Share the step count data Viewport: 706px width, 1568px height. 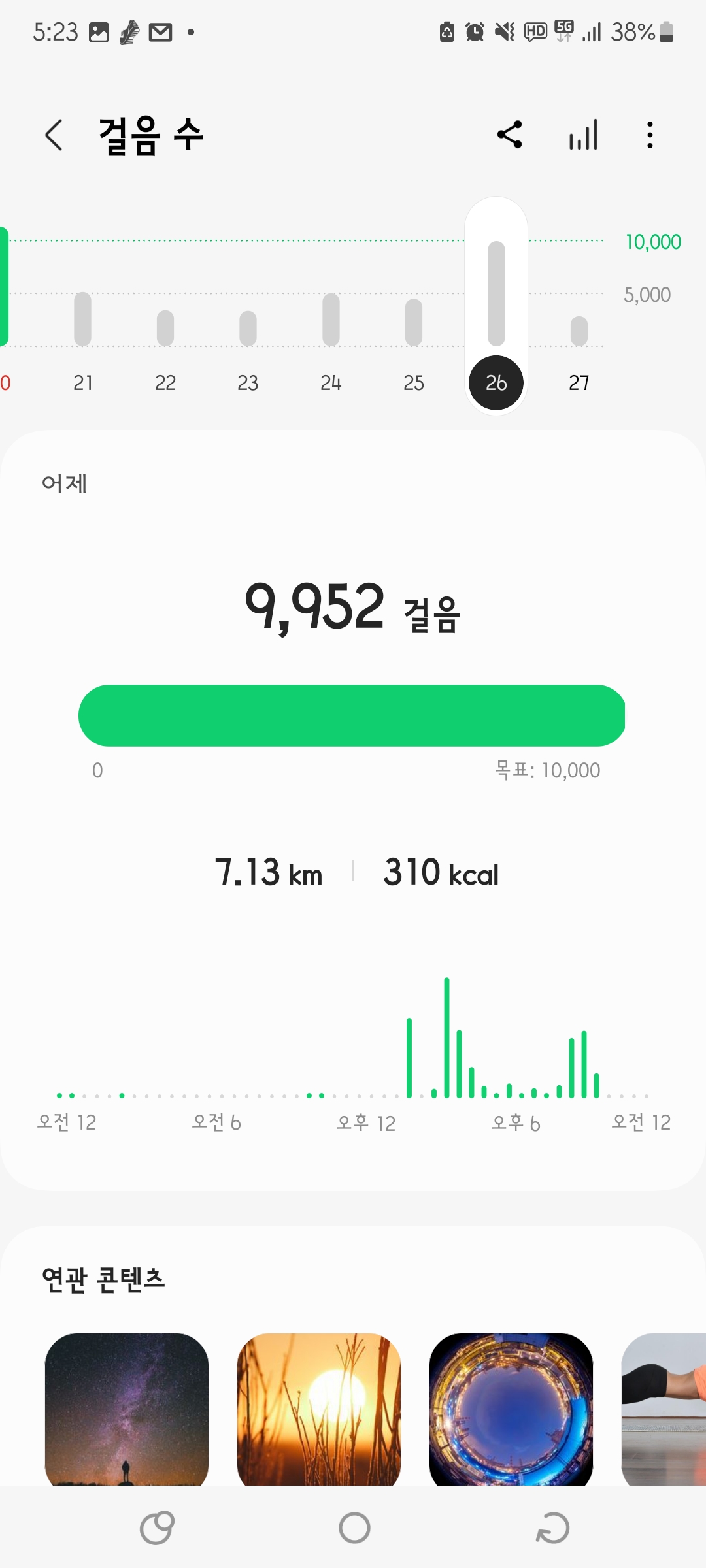click(509, 135)
